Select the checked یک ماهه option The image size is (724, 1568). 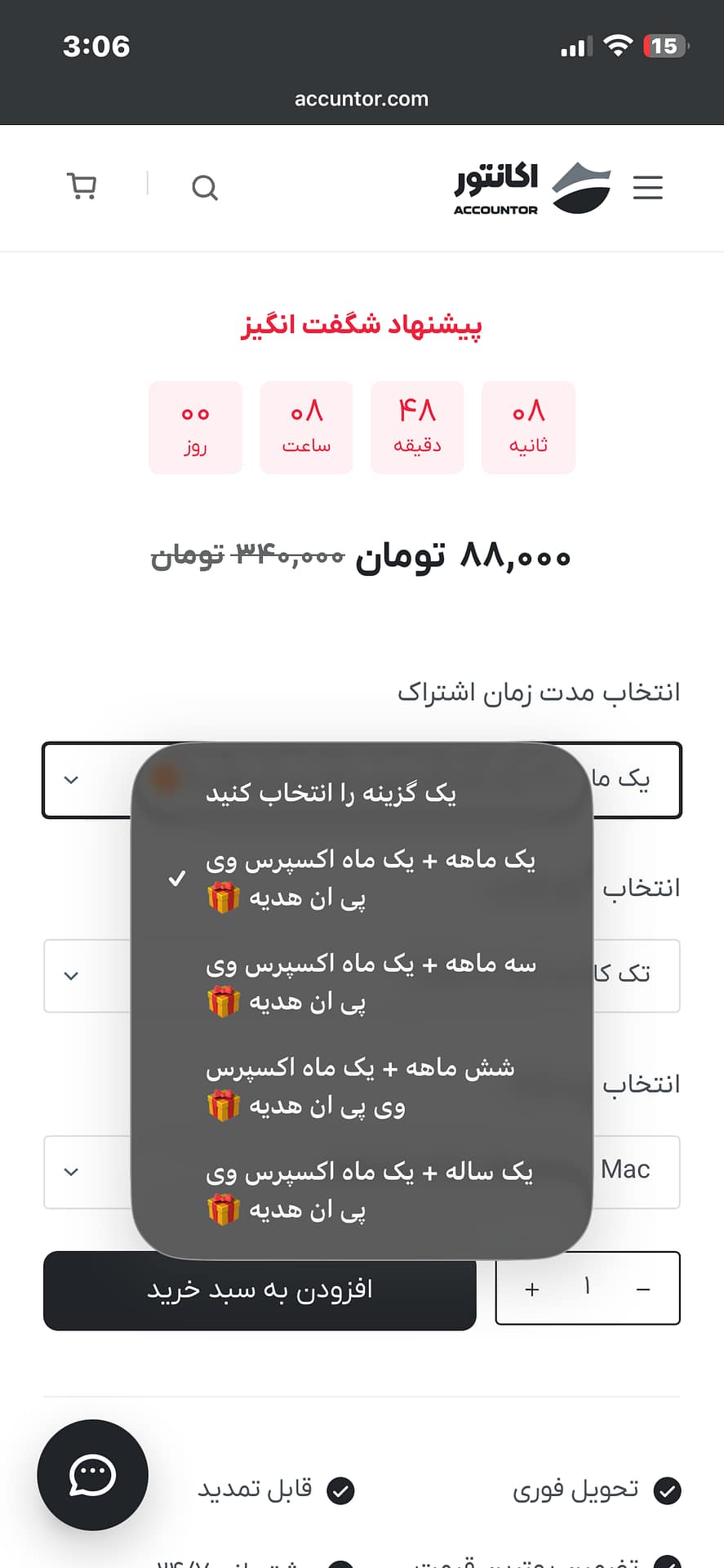pos(362,879)
